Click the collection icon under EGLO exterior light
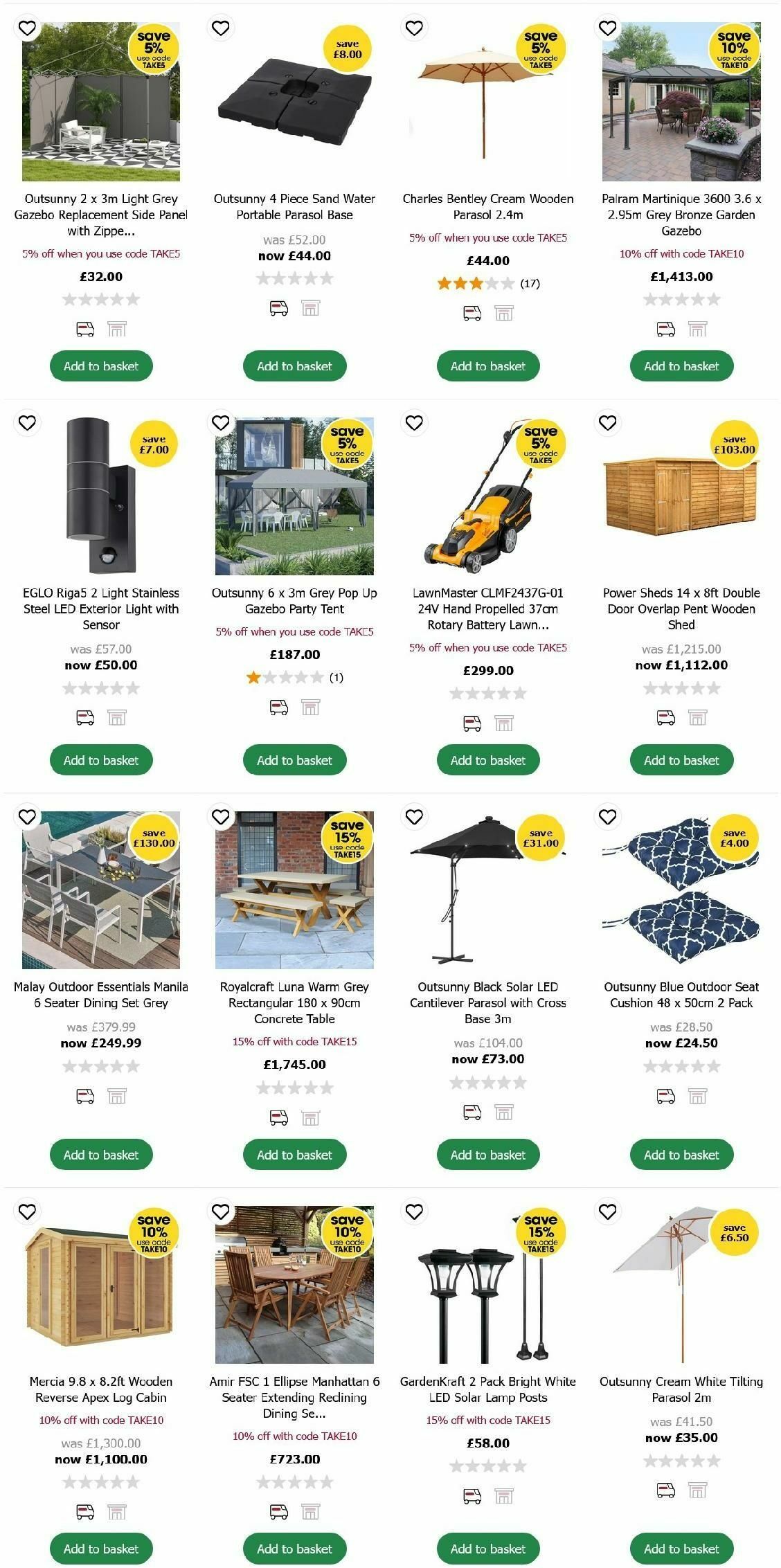 click(118, 718)
